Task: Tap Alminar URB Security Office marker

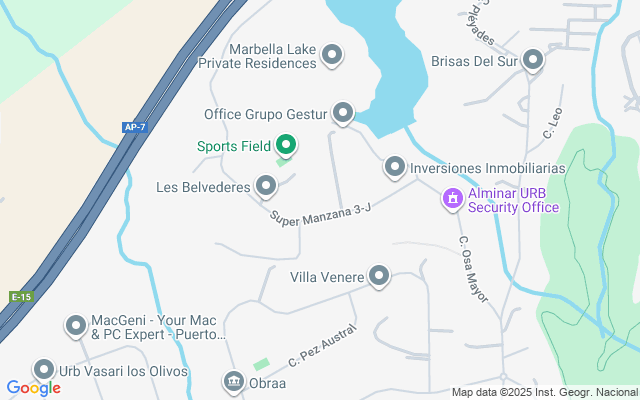Action: (452, 199)
